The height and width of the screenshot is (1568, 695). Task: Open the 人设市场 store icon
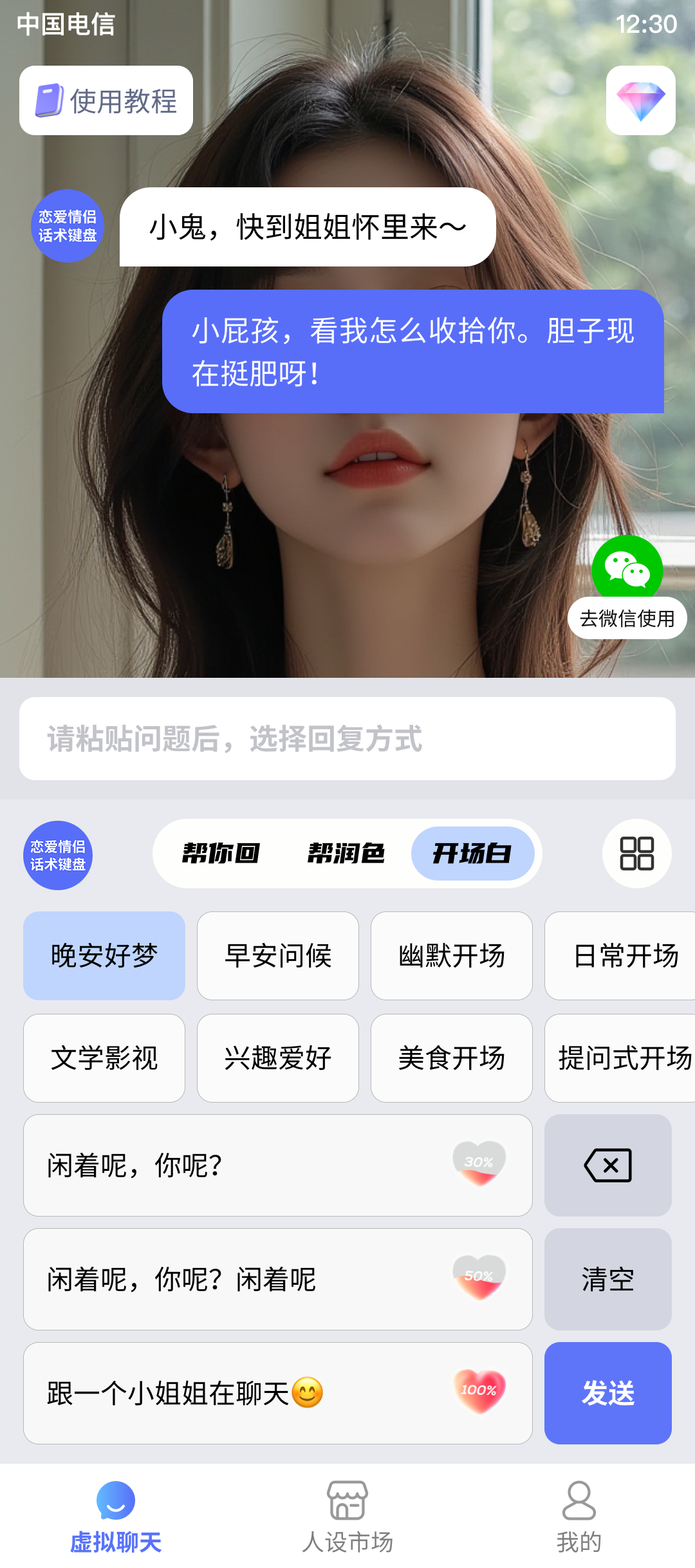pyautogui.click(x=347, y=1499)
